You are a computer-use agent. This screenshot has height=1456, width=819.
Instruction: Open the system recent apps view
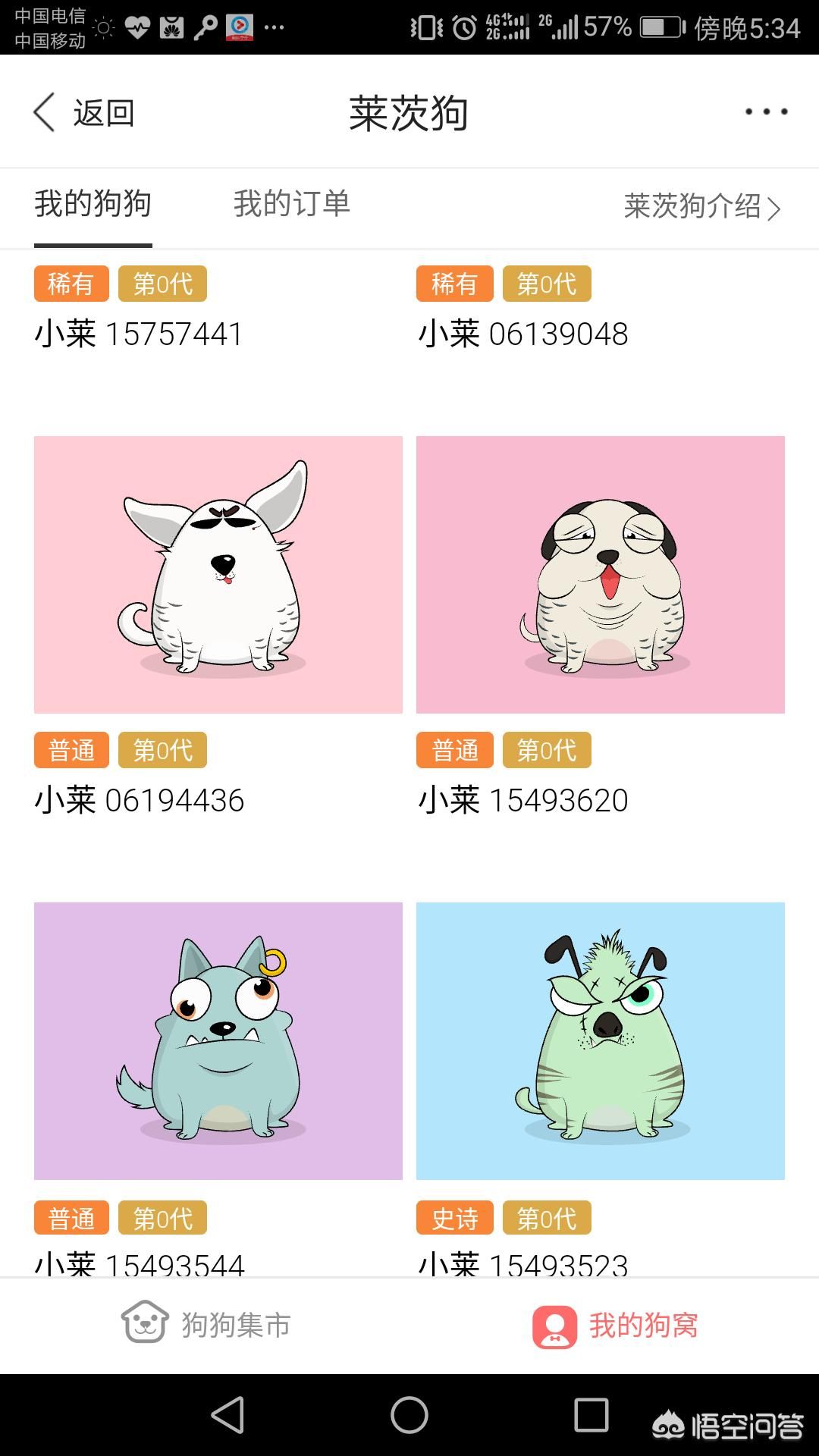591,1415
